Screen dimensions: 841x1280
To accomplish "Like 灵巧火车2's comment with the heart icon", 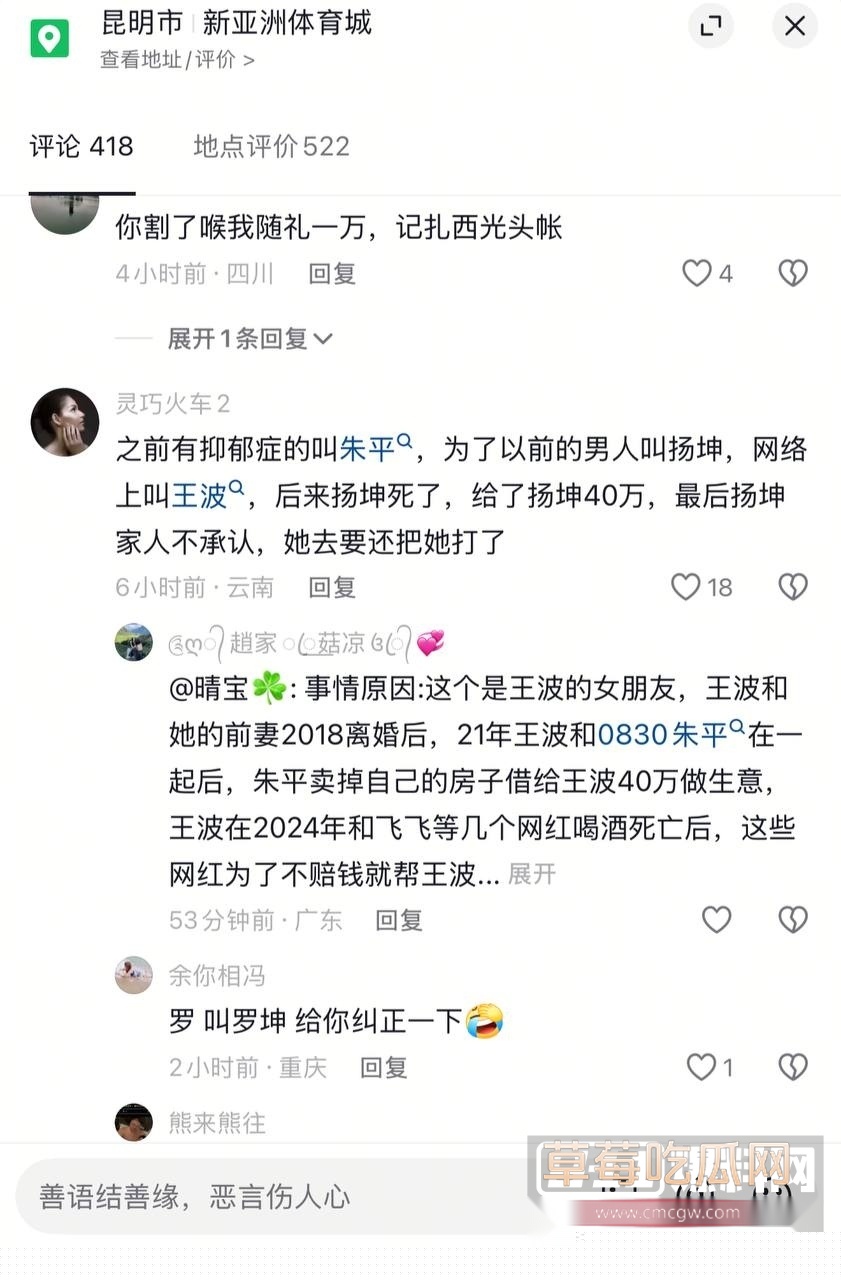I will (686, 588).
